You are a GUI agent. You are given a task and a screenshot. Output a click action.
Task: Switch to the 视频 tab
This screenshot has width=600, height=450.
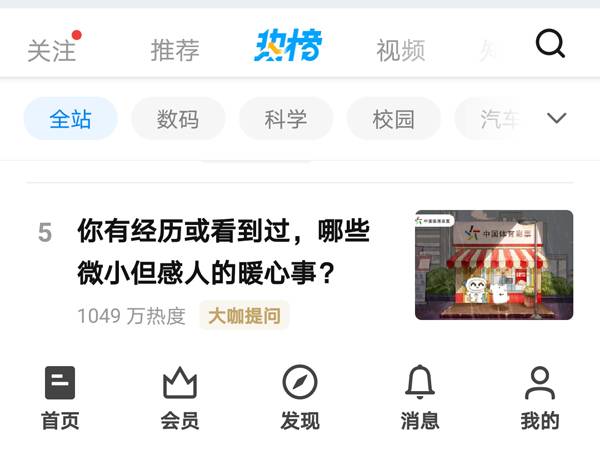click(400, 50)
